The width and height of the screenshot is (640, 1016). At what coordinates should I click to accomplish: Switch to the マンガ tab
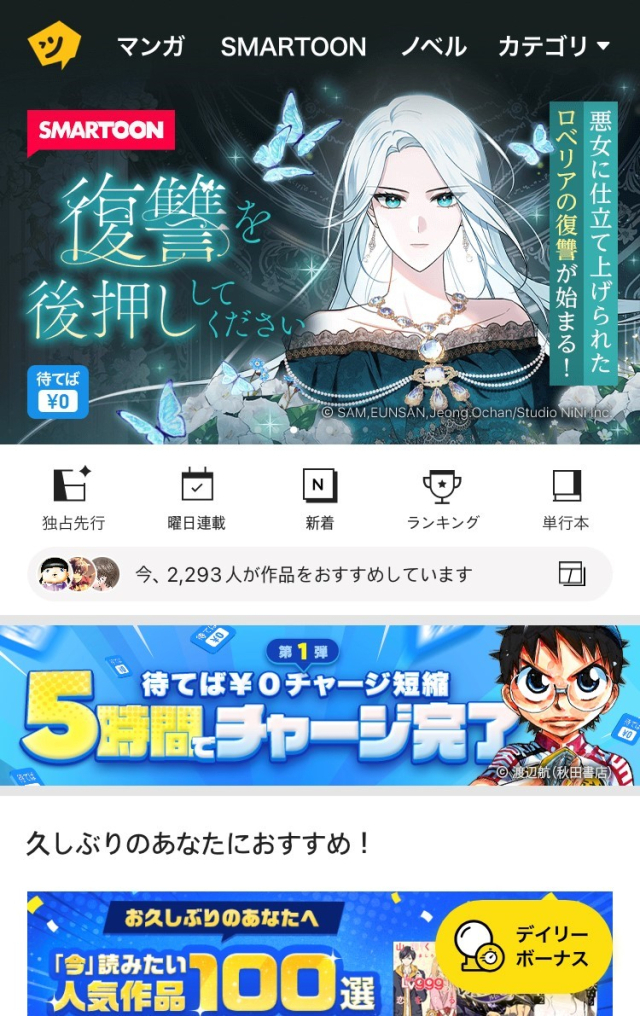pos(151,46)
